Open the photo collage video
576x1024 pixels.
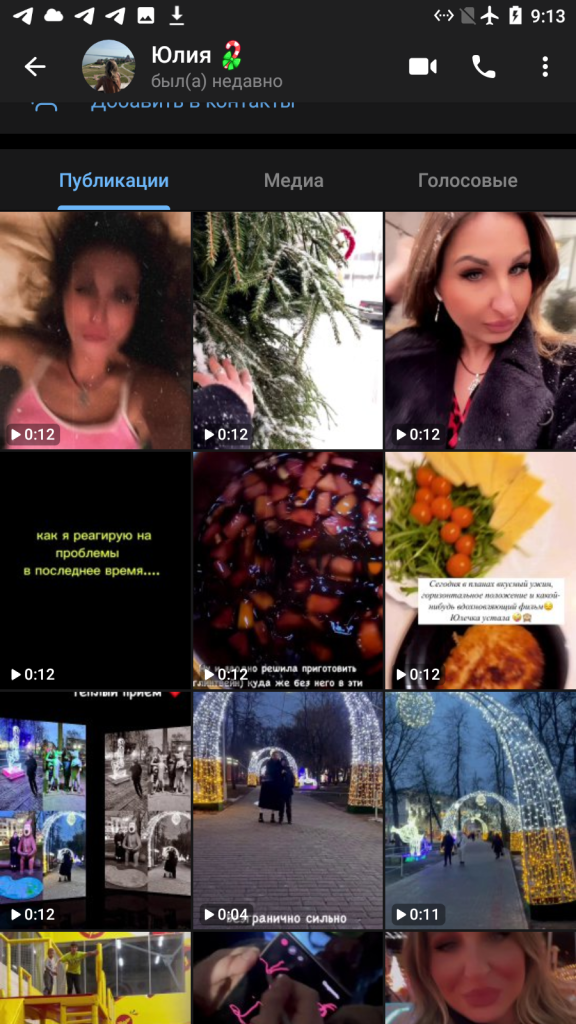point(95,810)
